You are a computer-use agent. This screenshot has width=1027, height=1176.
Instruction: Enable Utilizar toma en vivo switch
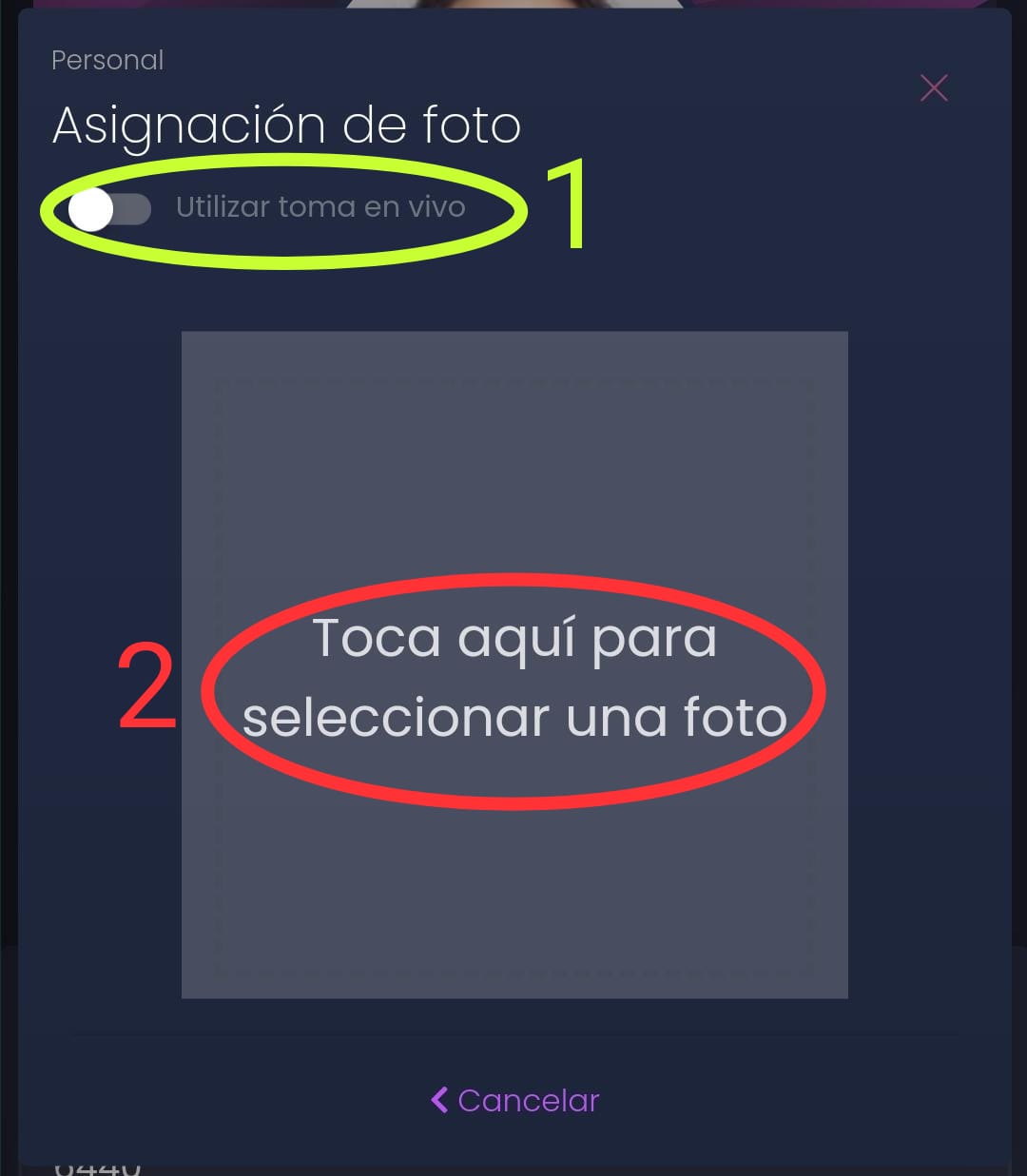(110, 209)
